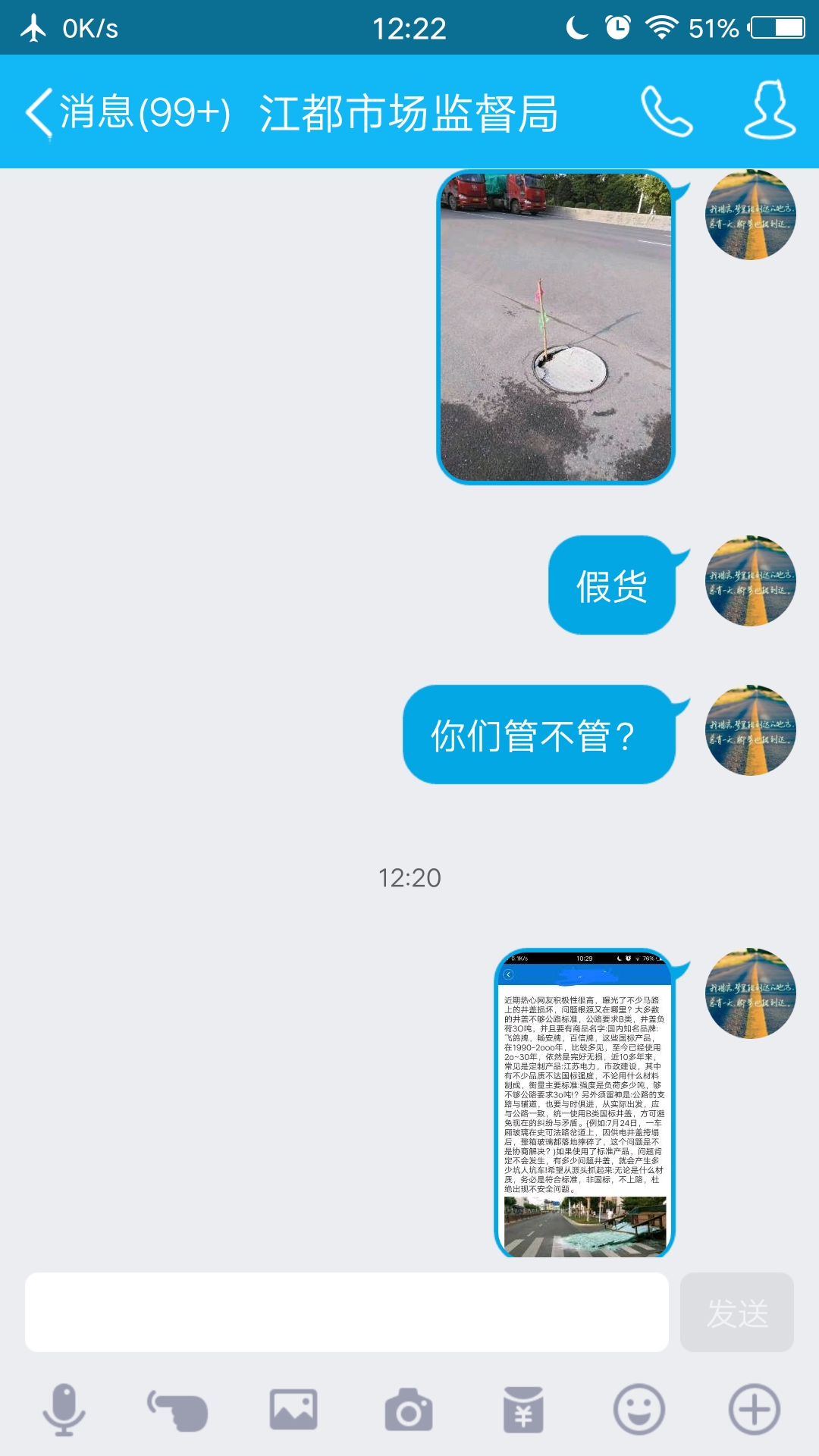Open the photo gallery picker
Viewport: 819px width, 1456px height.
point(293,1410)
